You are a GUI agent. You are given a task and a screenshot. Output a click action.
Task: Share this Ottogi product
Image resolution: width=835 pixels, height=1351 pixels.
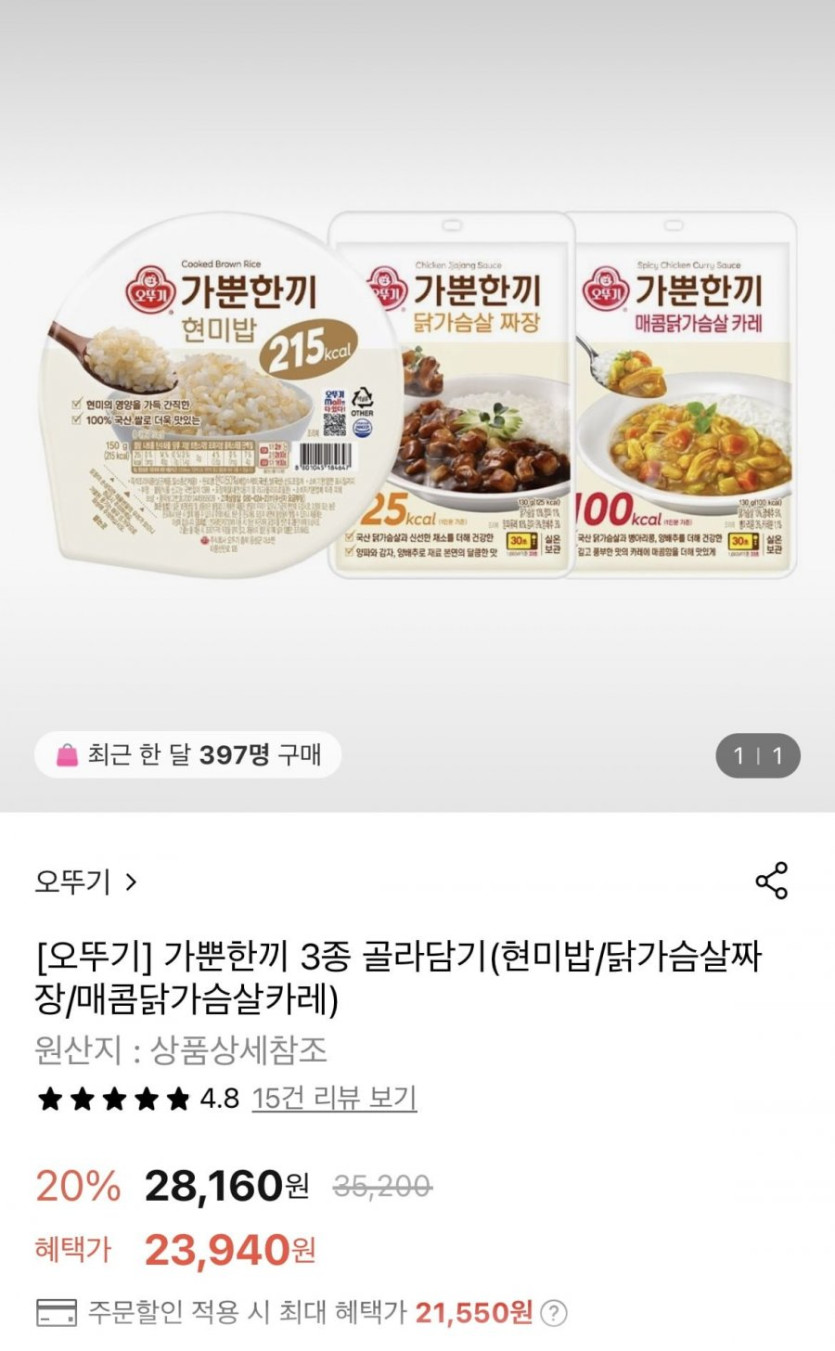[771, 881]
